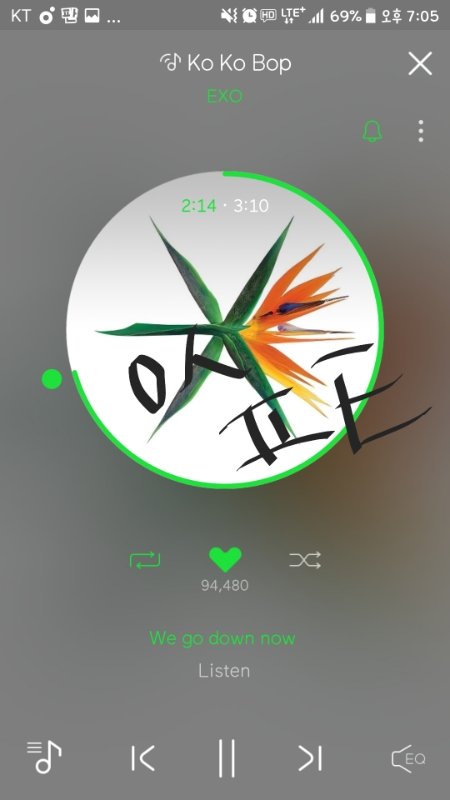The width and height of the screenshot is (450, 800).
Task: Pause Ko Ko Bop
Action: click(227, 758)
